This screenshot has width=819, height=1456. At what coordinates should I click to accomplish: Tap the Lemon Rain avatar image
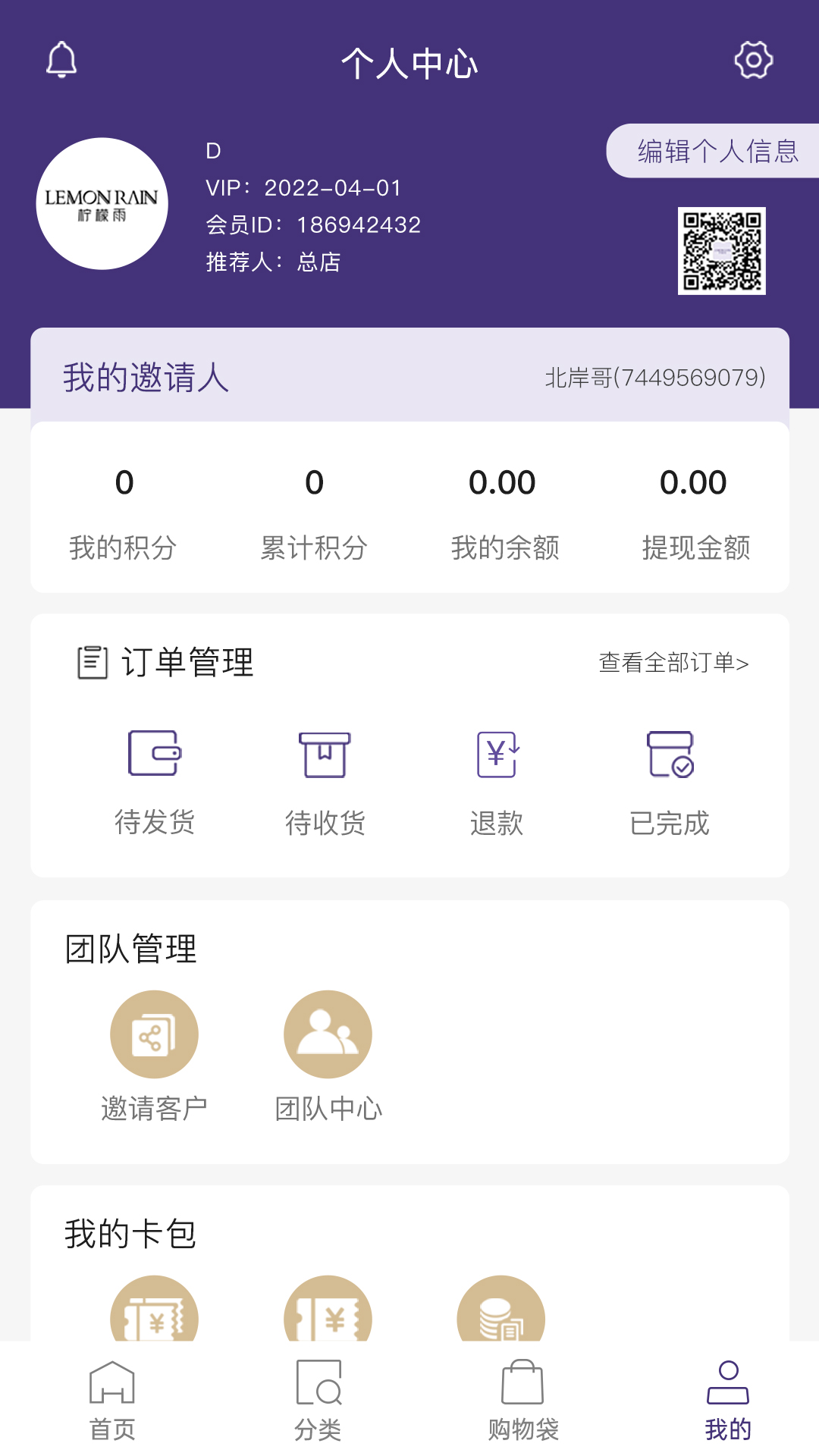coord(105,204)
